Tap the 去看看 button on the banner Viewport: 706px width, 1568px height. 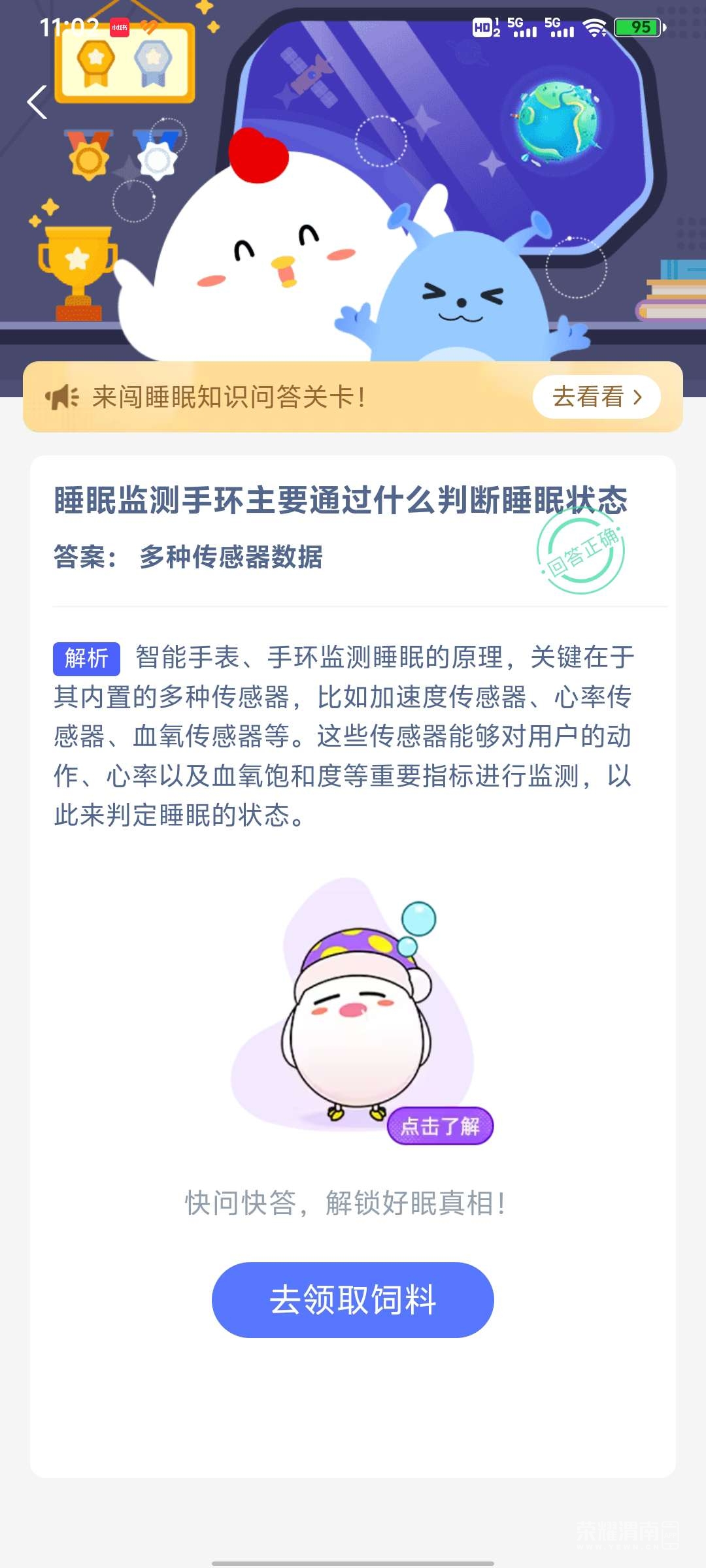click(x=596, y=397)
